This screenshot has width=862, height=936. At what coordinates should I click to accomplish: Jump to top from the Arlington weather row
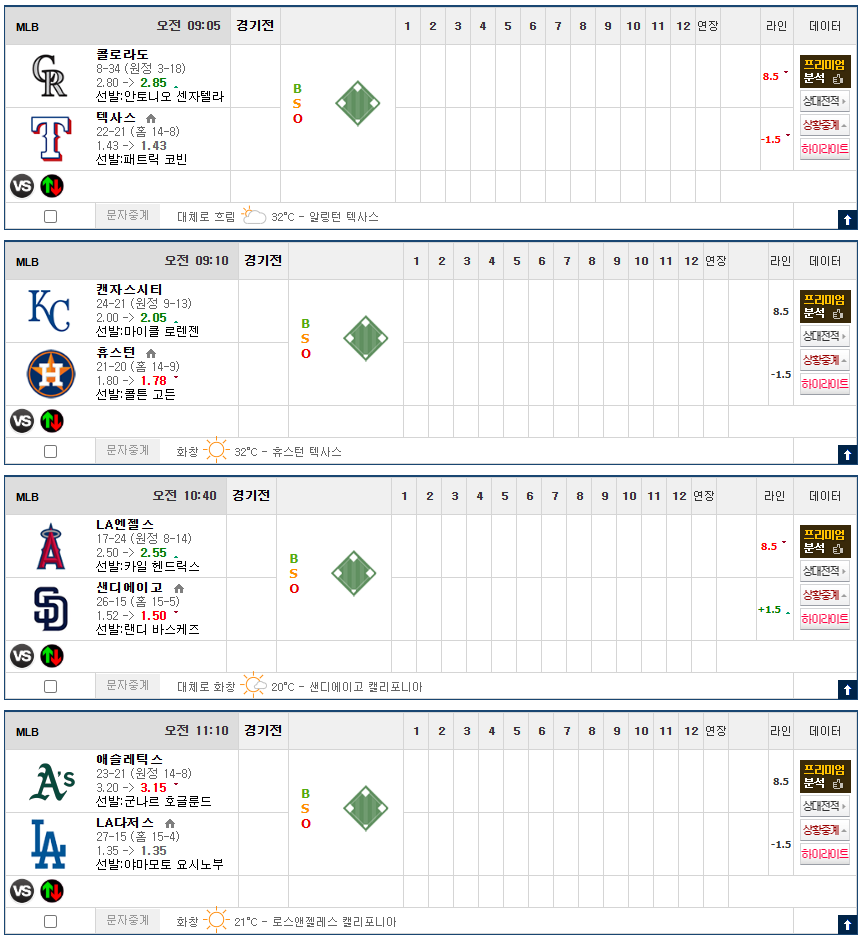click(846, 219)
